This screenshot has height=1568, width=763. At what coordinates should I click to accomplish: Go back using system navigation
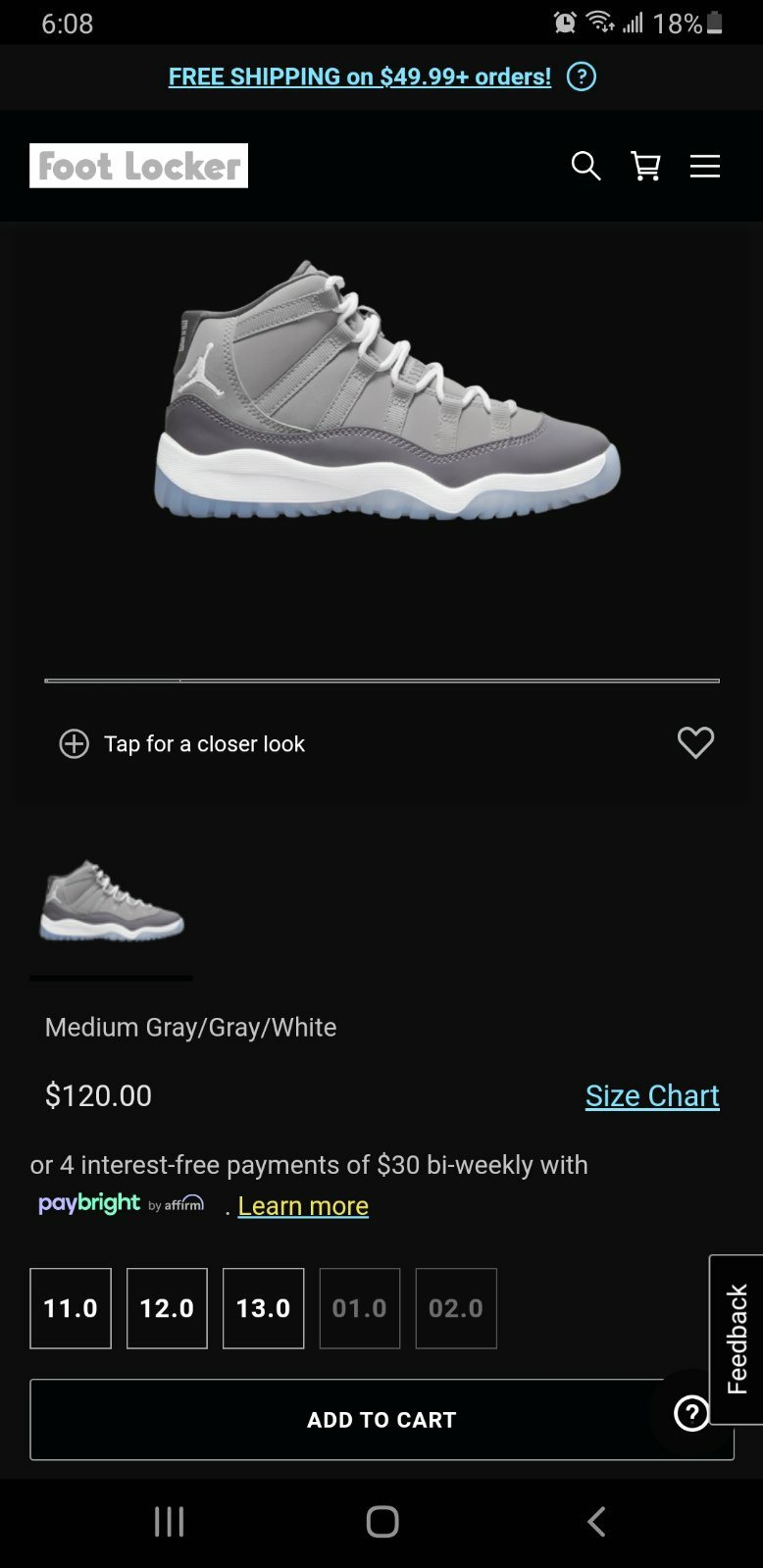pos(595,1521)
